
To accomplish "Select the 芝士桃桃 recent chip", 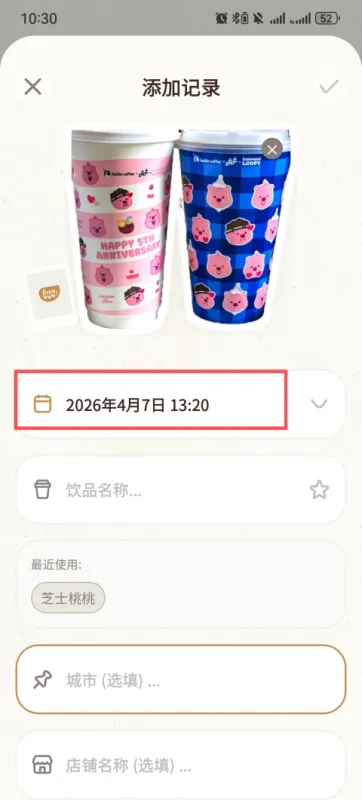I will (x=68, y=597).
